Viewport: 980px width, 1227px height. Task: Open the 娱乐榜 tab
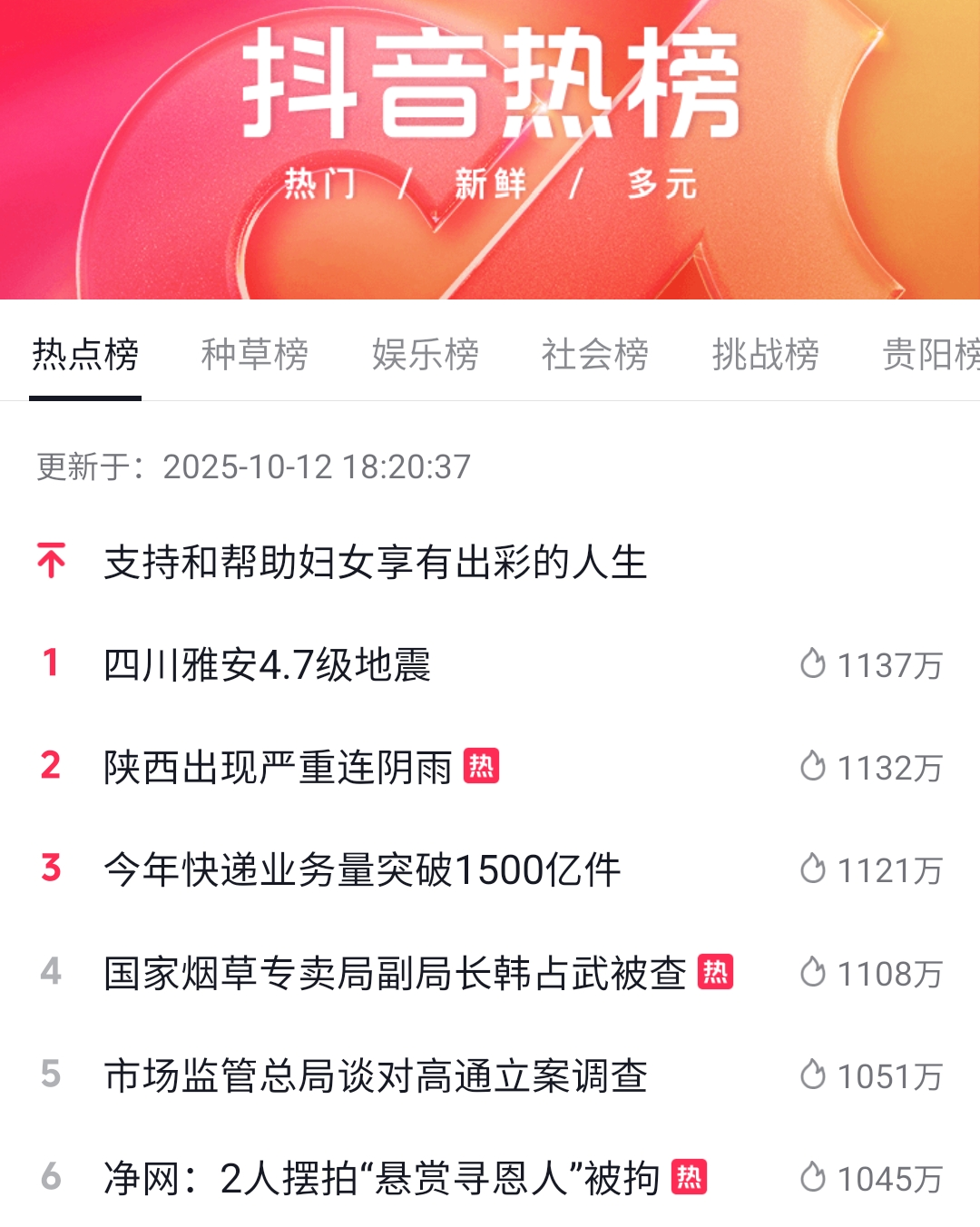click(x=426, y=354)
